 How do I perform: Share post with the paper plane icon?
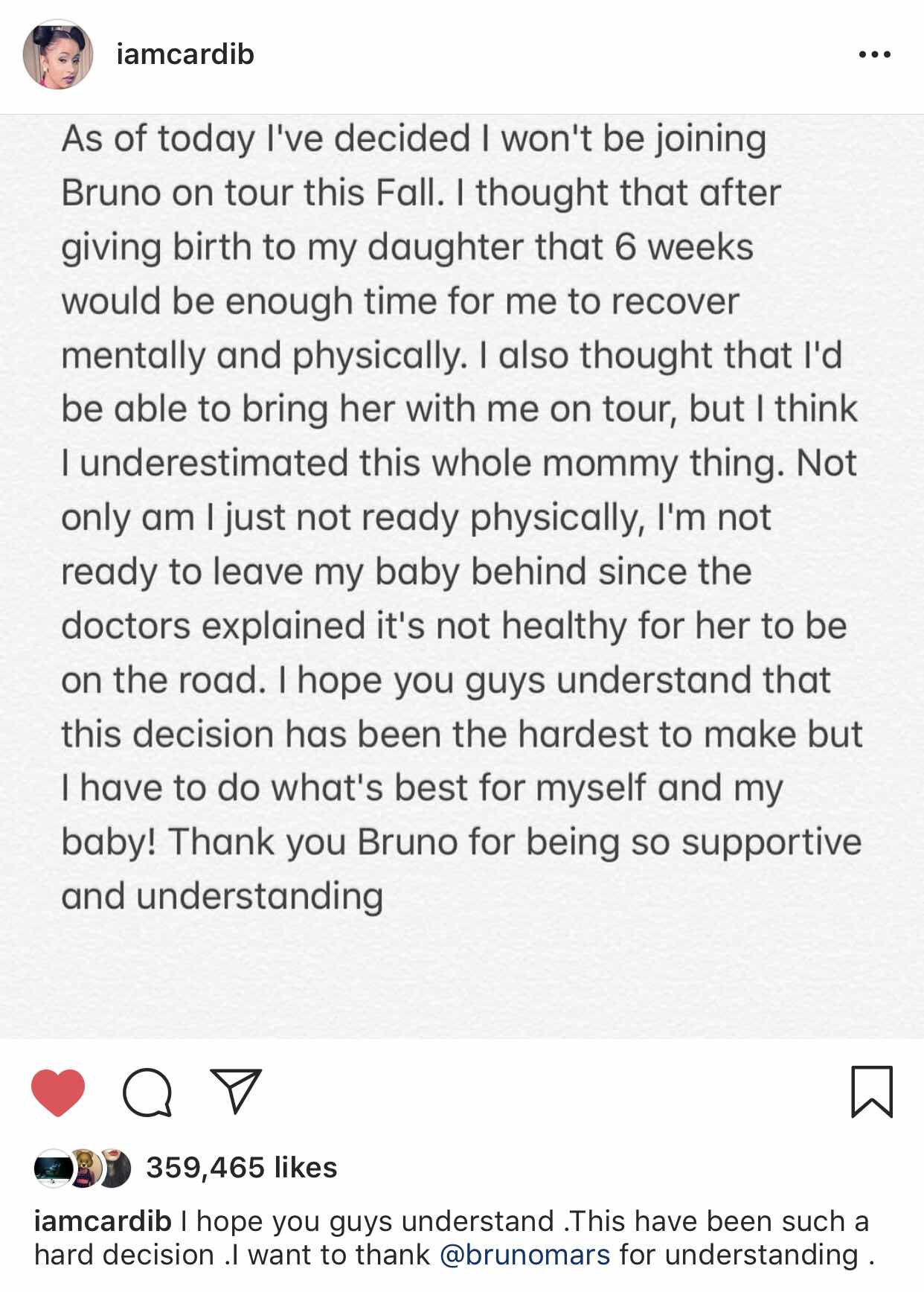tap(236, 1091)
